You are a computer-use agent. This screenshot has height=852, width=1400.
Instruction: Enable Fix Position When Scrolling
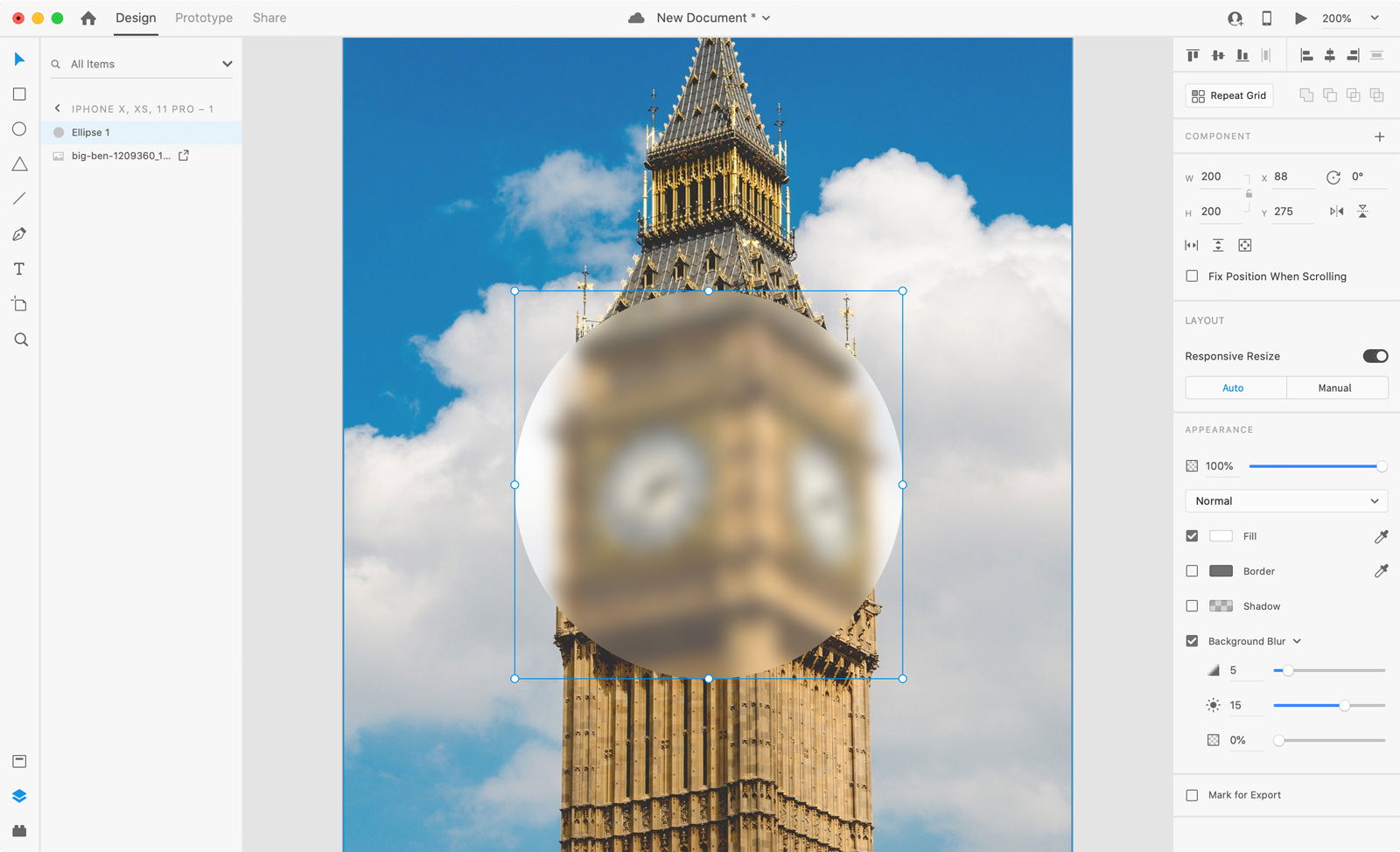pos(1192,276)
